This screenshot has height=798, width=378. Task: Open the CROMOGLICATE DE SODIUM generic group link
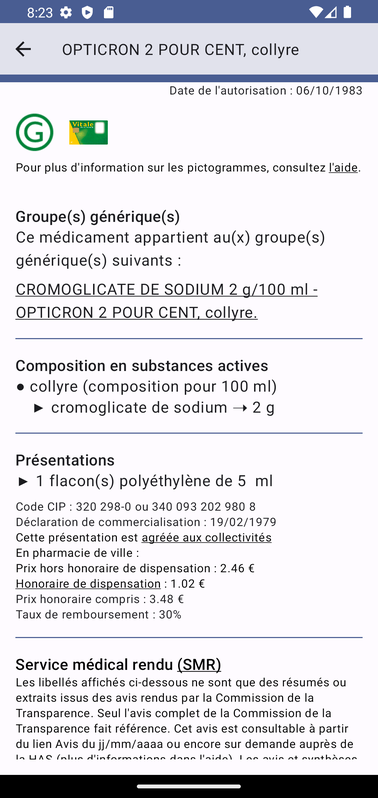pos(167,301)
